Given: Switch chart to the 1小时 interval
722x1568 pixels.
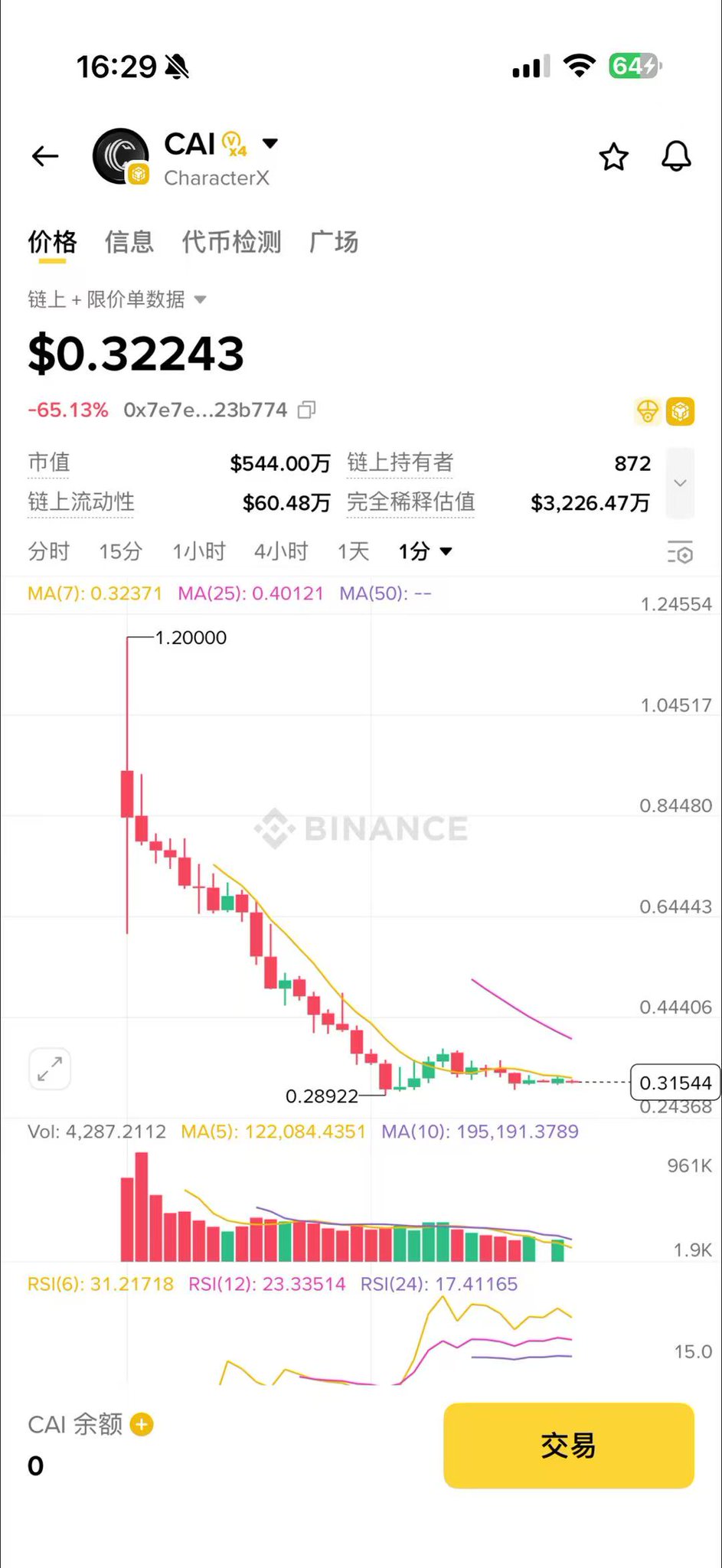Looking at the screenshot, I should pos(199,551).
